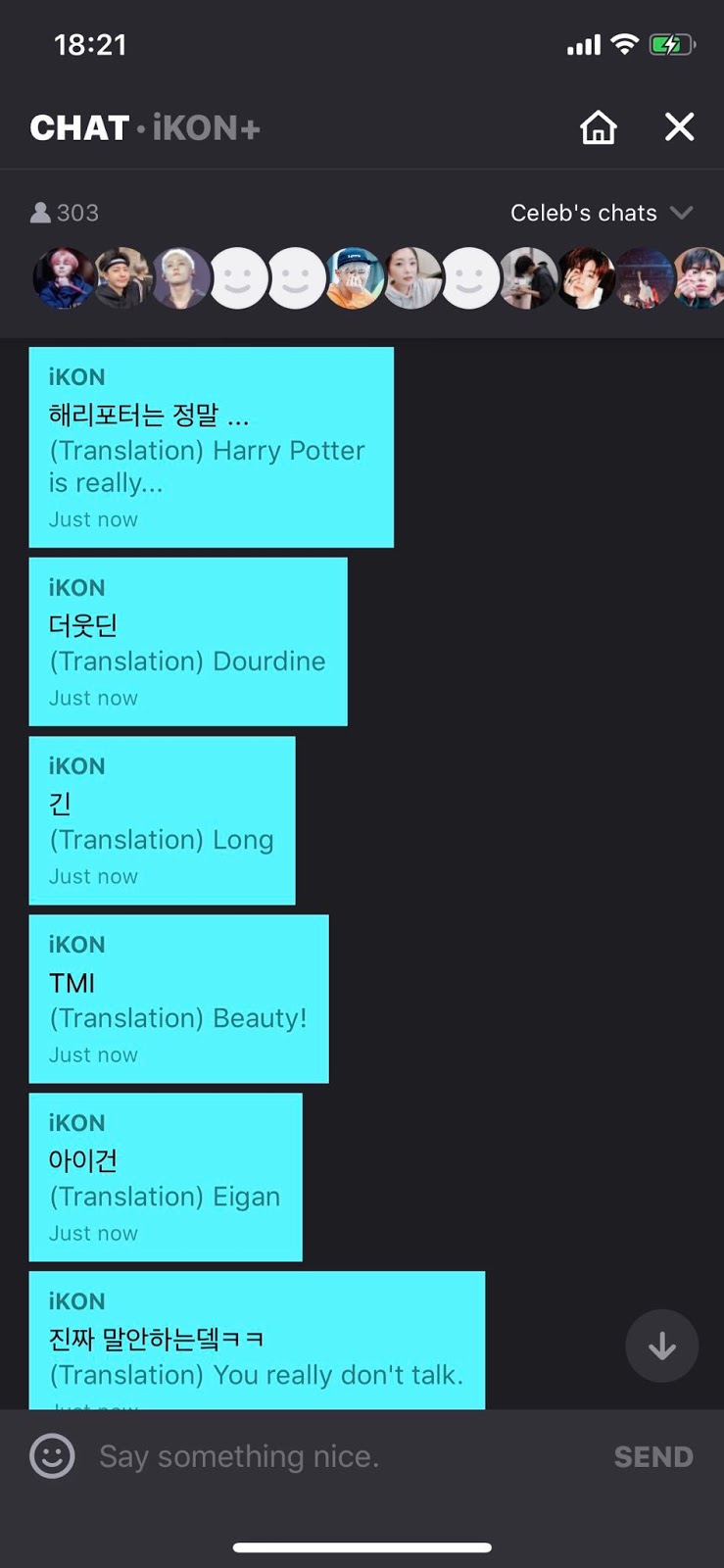The width and height of the screenshot is (724, 1568).
Task: Close the iKON+ chat
Action: coord(679,127)
